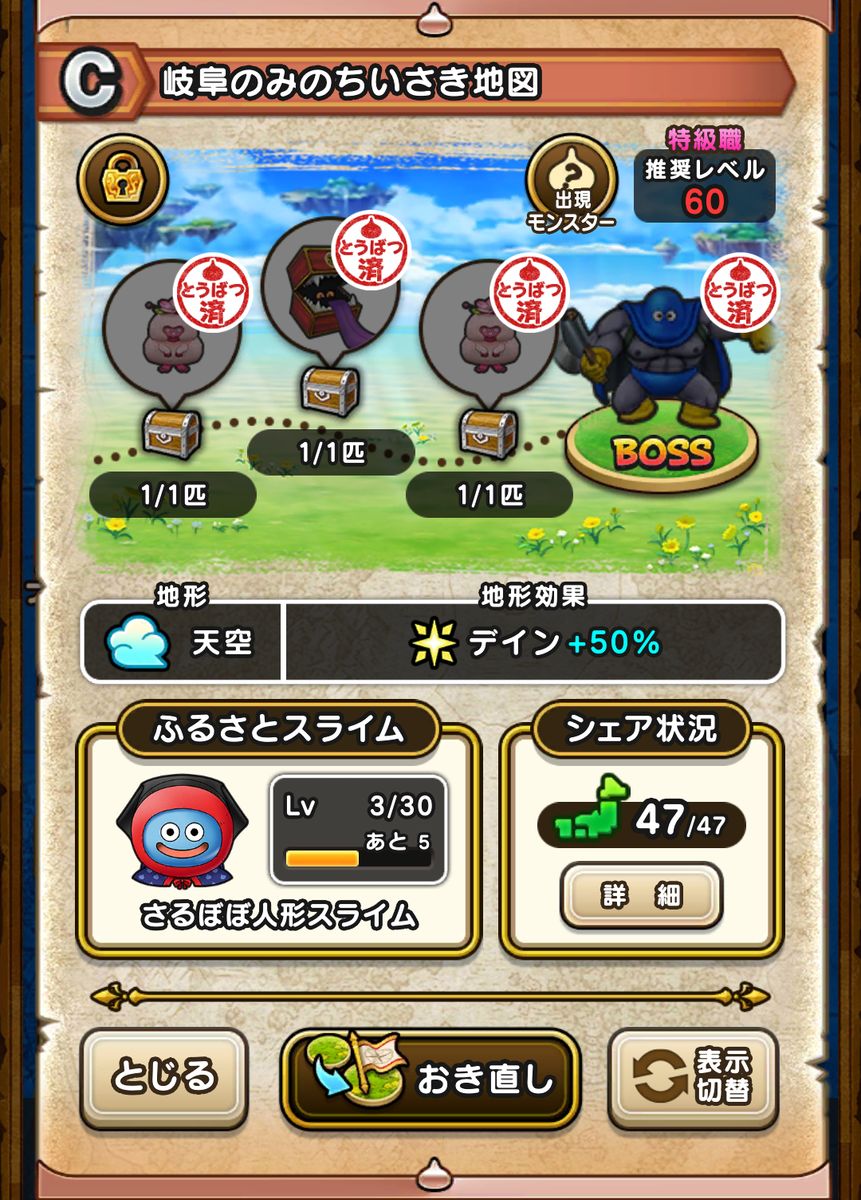
Task: Tap the おき直し button
Action: 431,1080
